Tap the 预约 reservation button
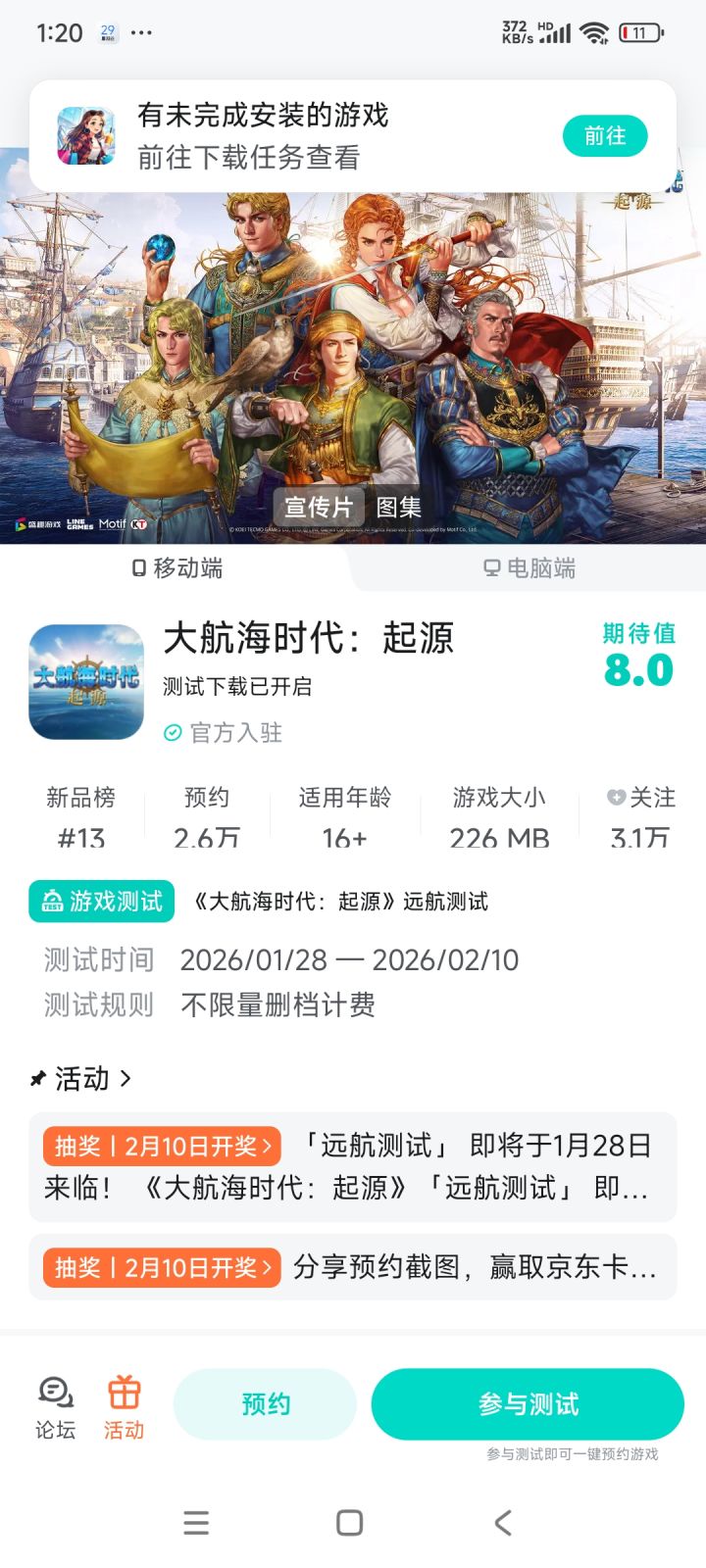The height and width of the screenshot is (1568, 706). 264,1403
